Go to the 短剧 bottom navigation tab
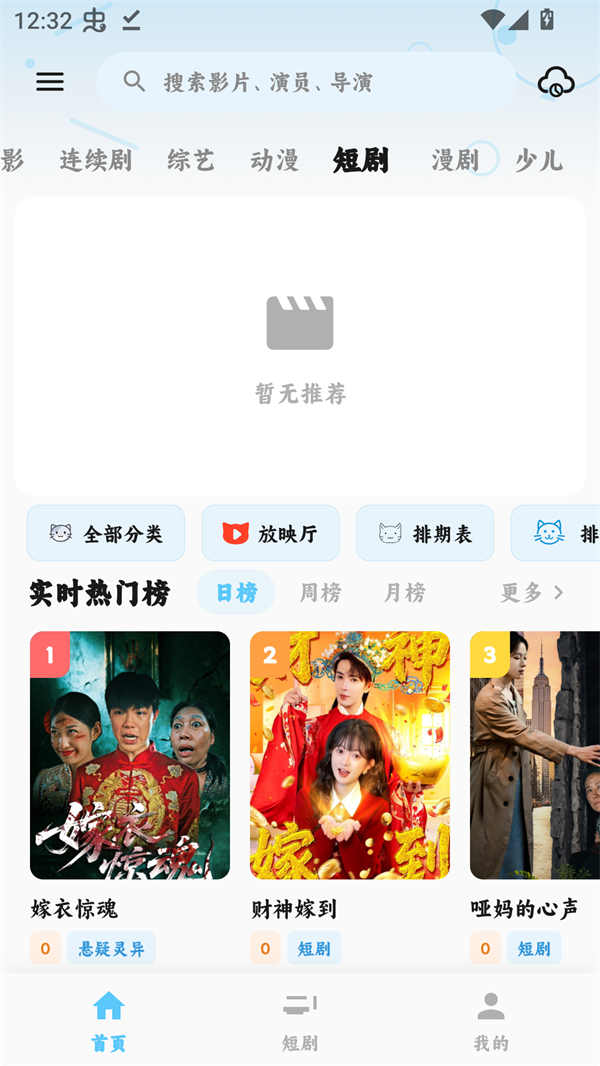 coord(300,1020)
